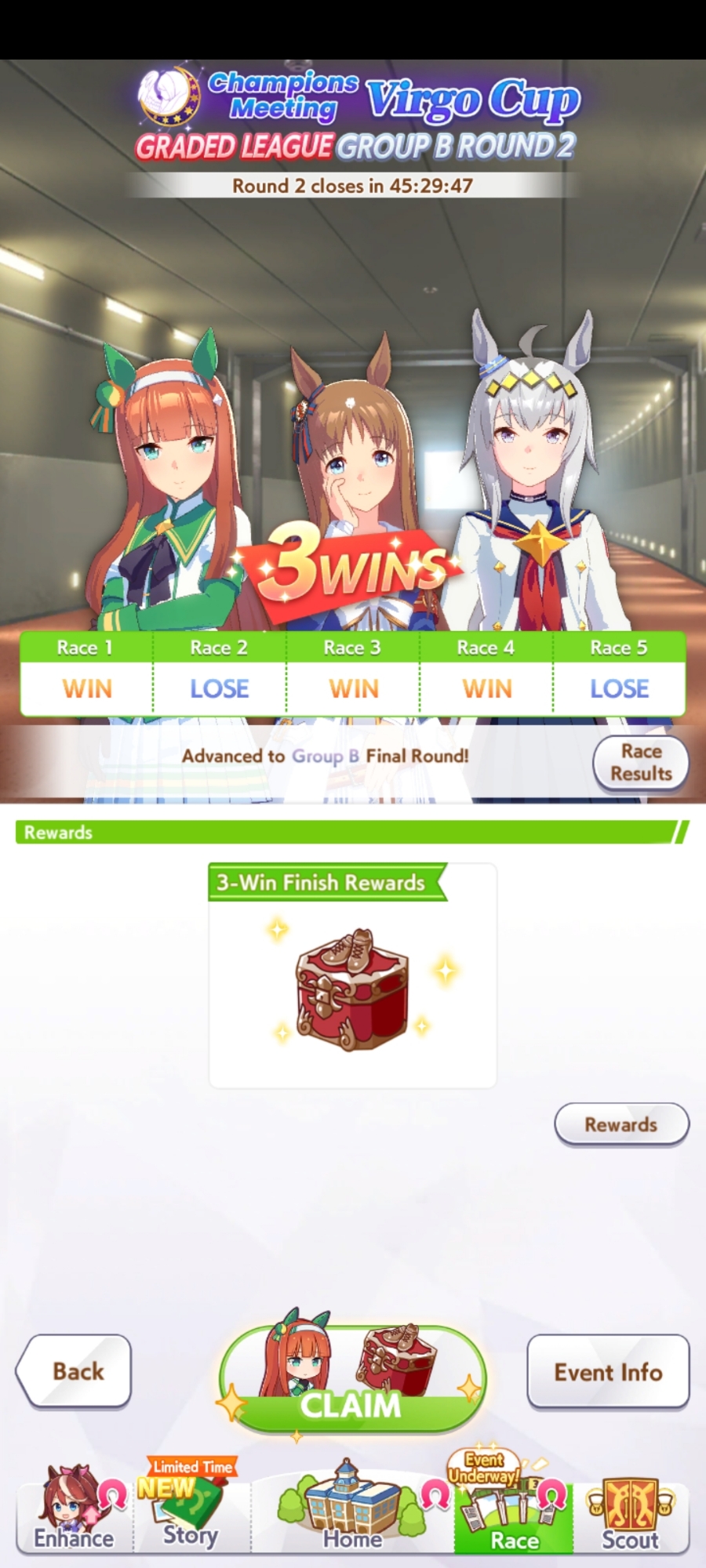Open the Rewards list button
Image resolution: width=706 pixels, height=1568 pixels.
(620, 1124)
